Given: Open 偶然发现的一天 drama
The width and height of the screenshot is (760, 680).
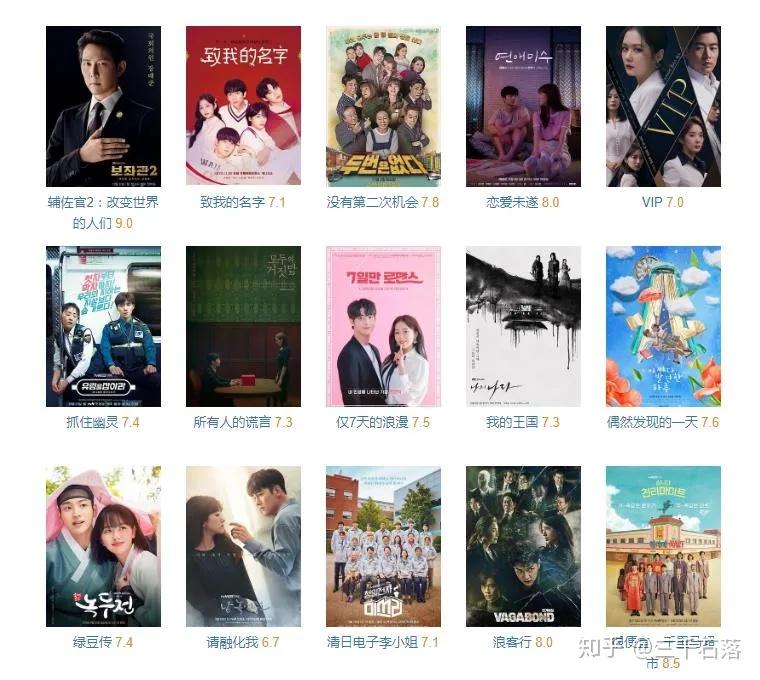Looking at the screenshot, I should [663, 326].
